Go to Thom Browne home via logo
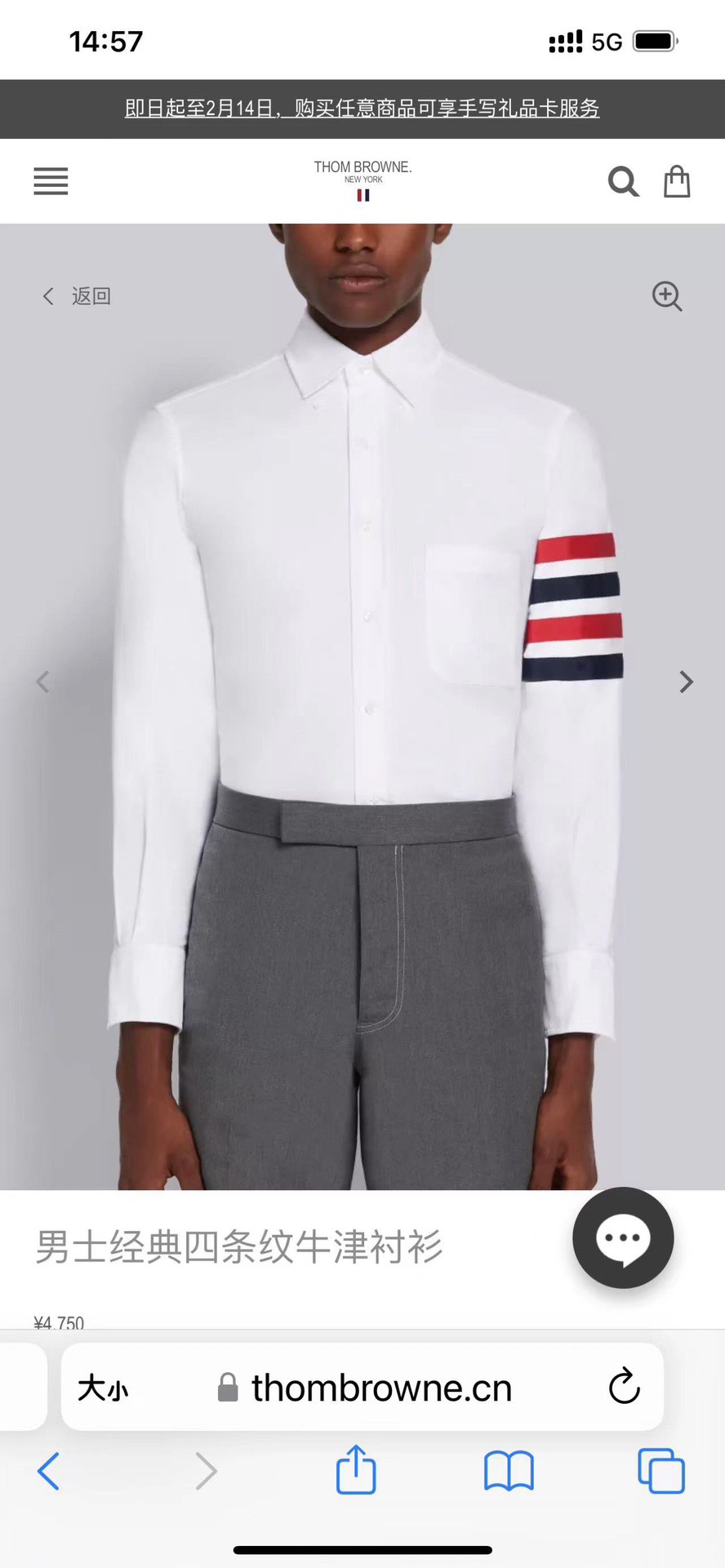The width and height of the screenshot is (725, 1568). [362, 179]
